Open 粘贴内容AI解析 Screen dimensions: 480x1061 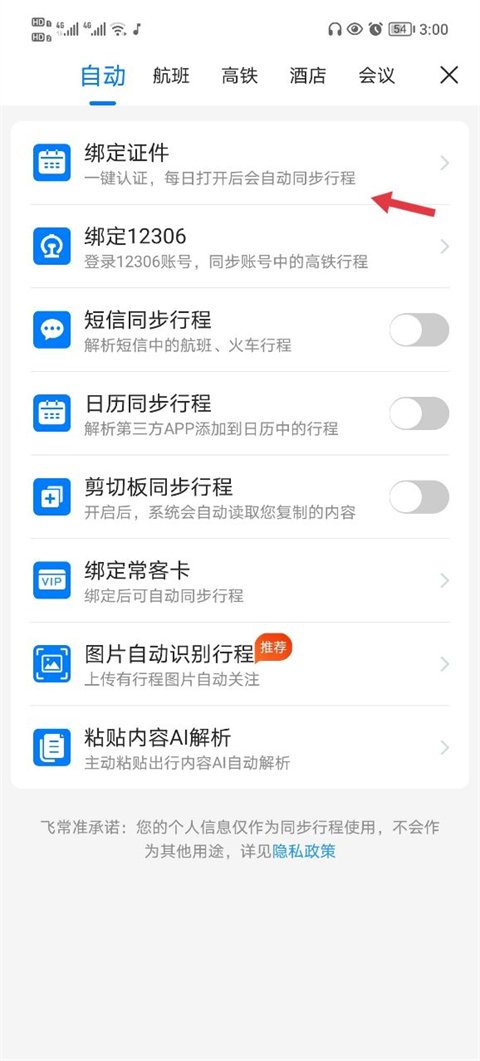(x=240, y=747)
